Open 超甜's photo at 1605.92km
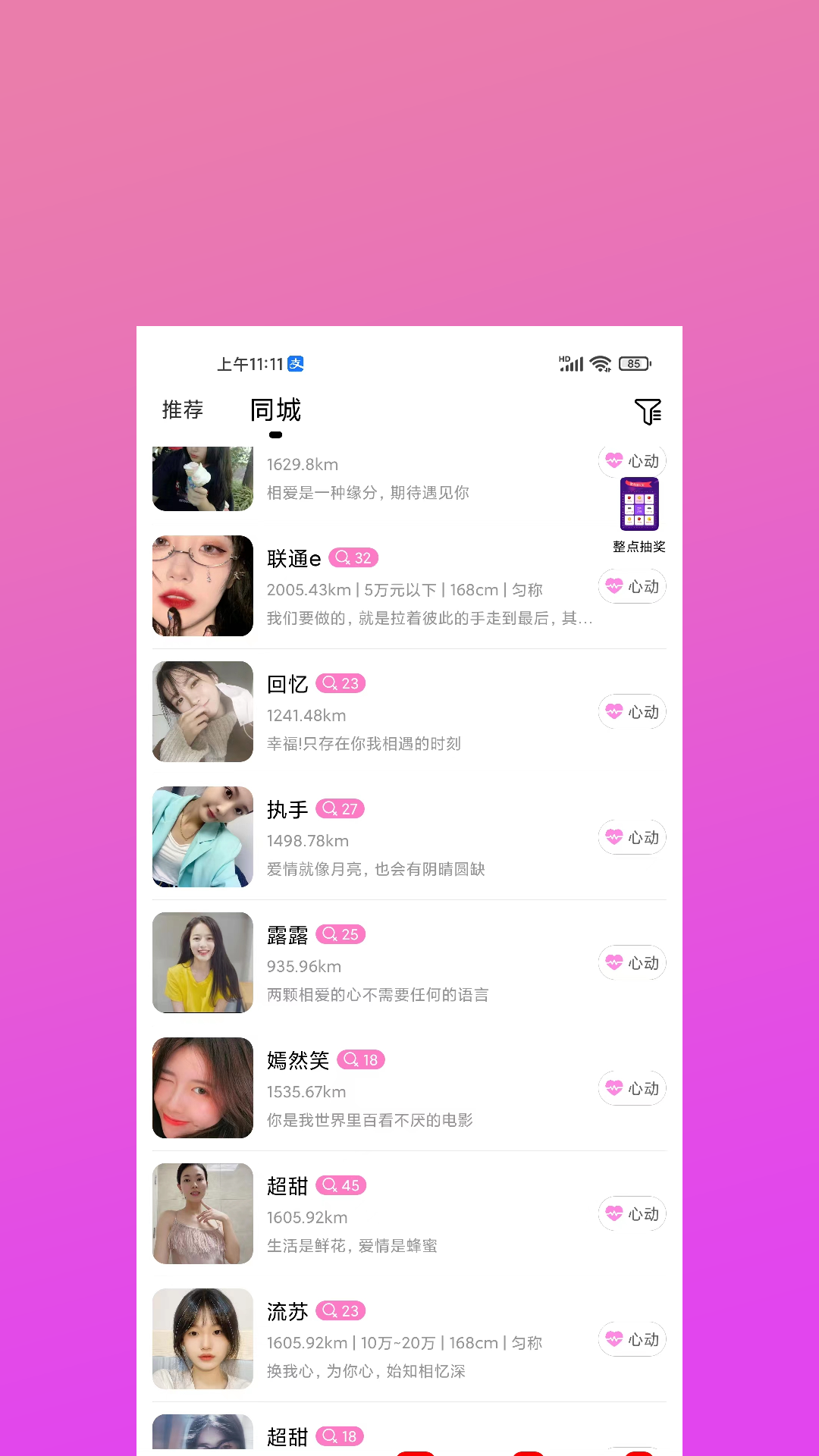 coord(202,1213)
